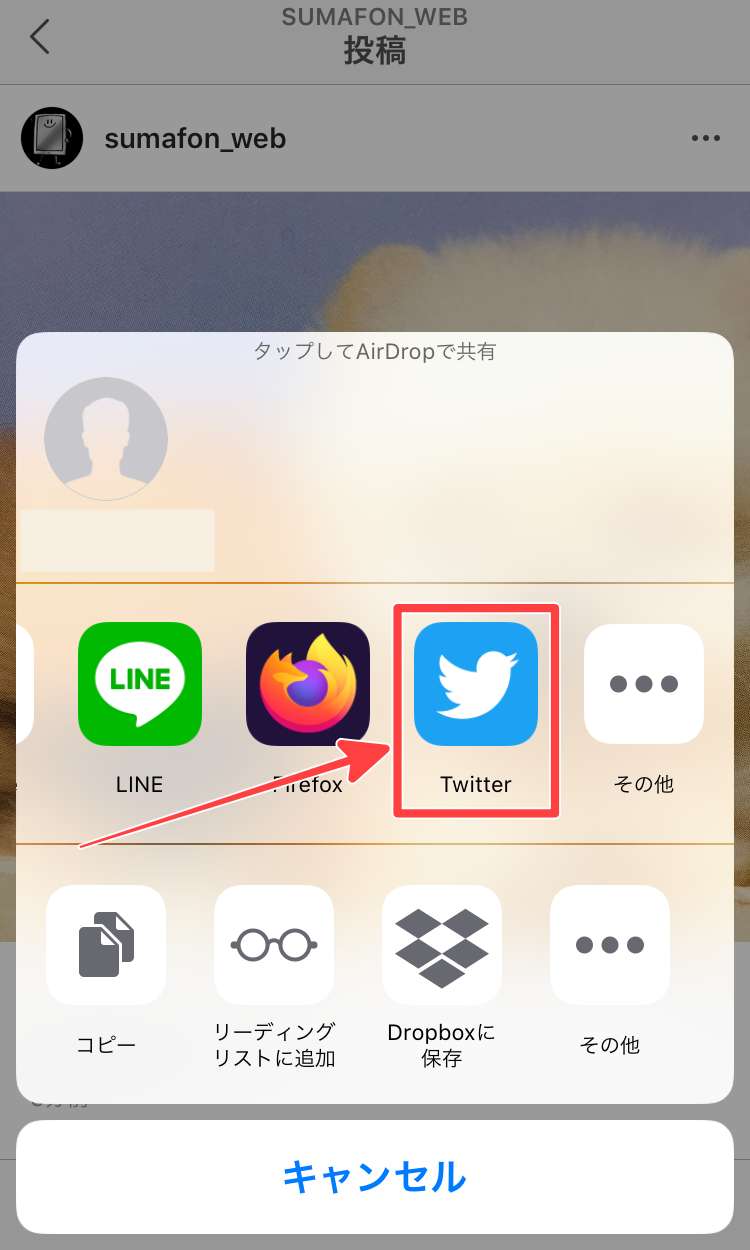Open その他 next to Twitter

643,684
